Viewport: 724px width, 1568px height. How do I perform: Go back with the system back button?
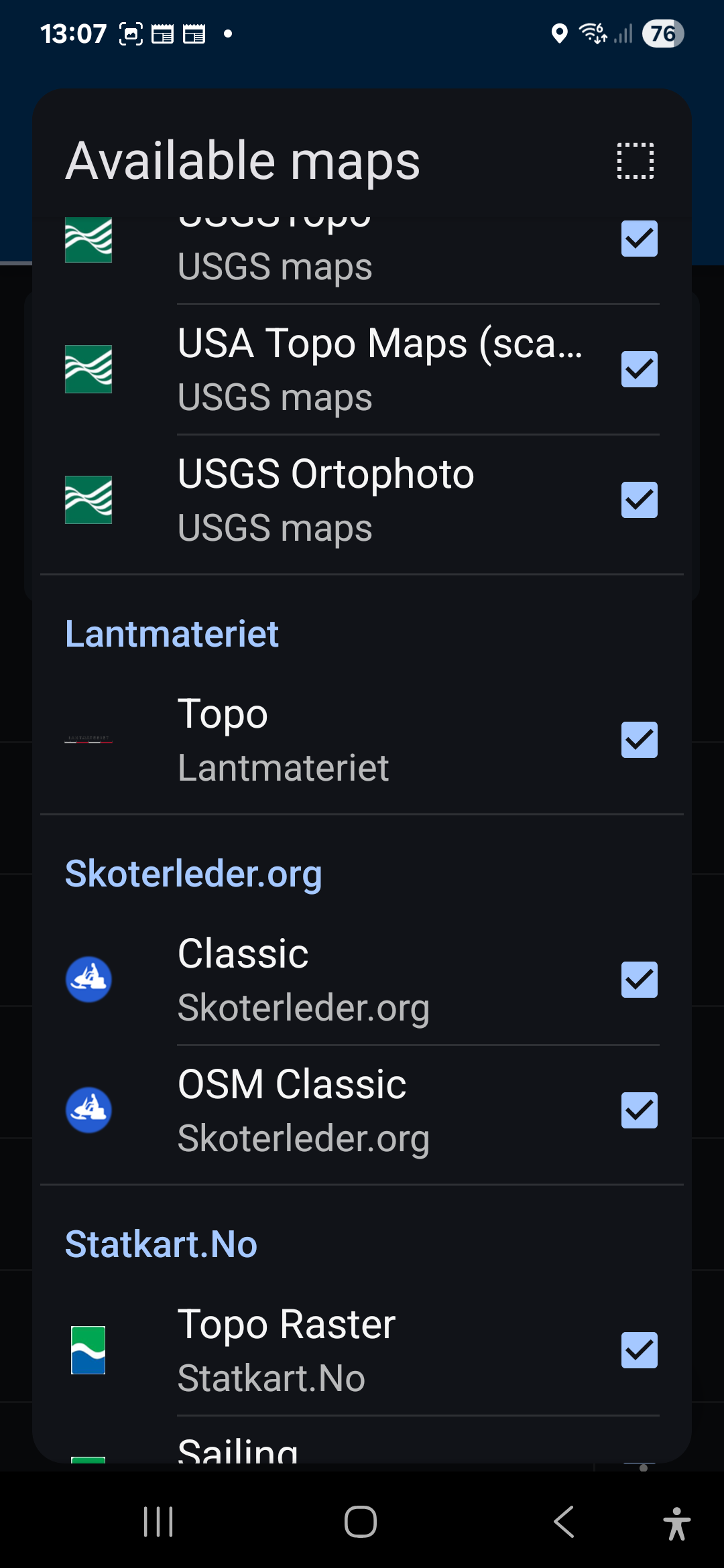click(x=564, y=1522)
